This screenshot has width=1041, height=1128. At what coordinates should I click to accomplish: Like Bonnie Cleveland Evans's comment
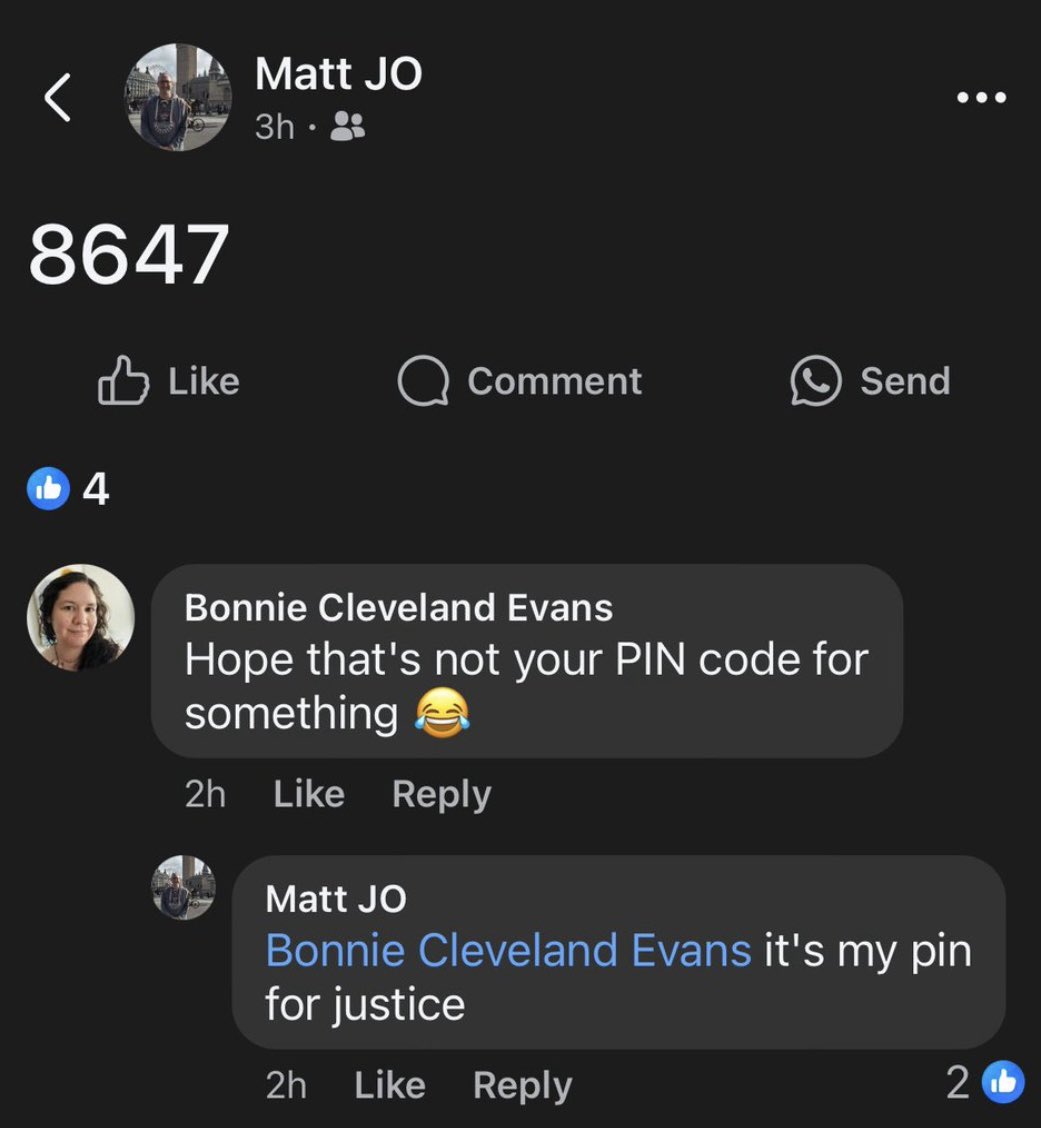(307, 793)
